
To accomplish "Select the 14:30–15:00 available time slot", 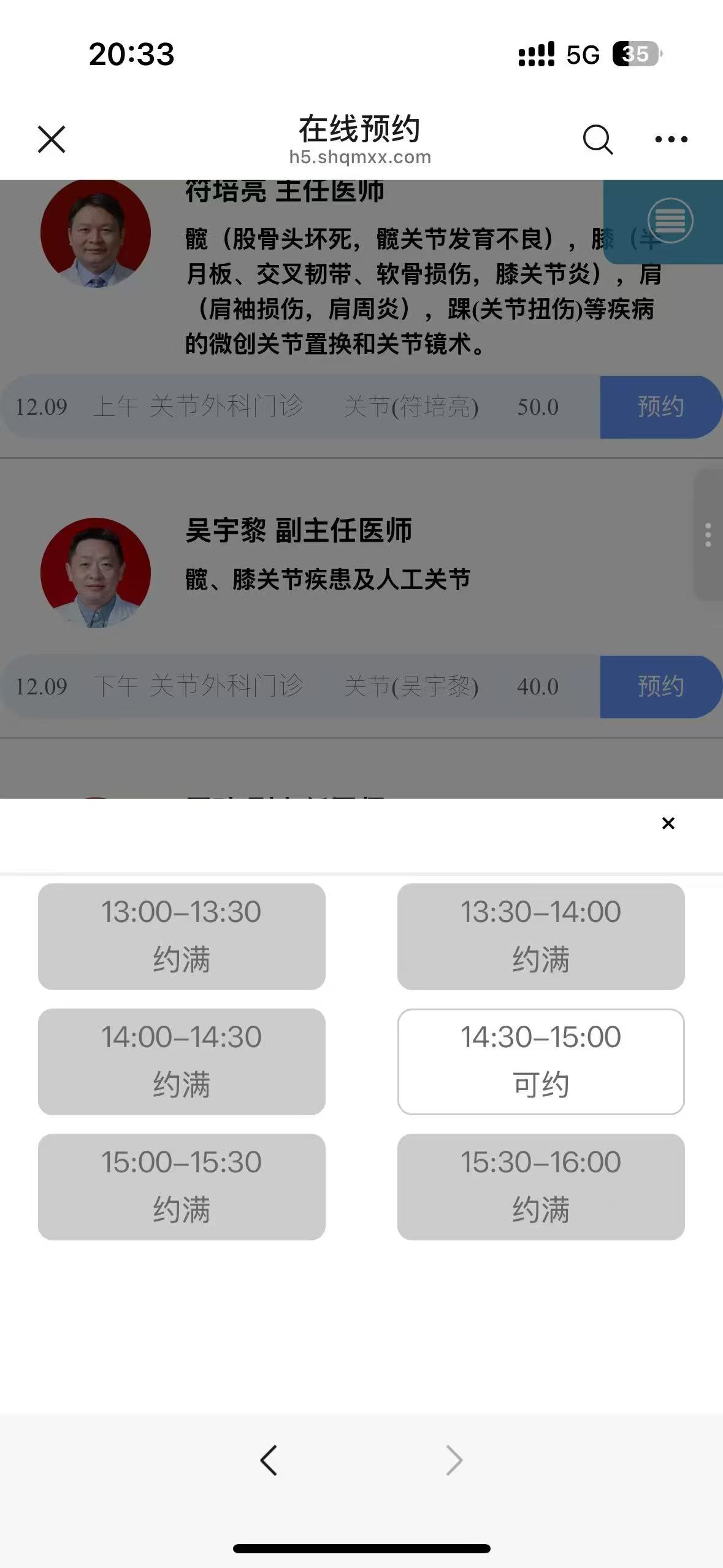I will (x=540, y=1061).
